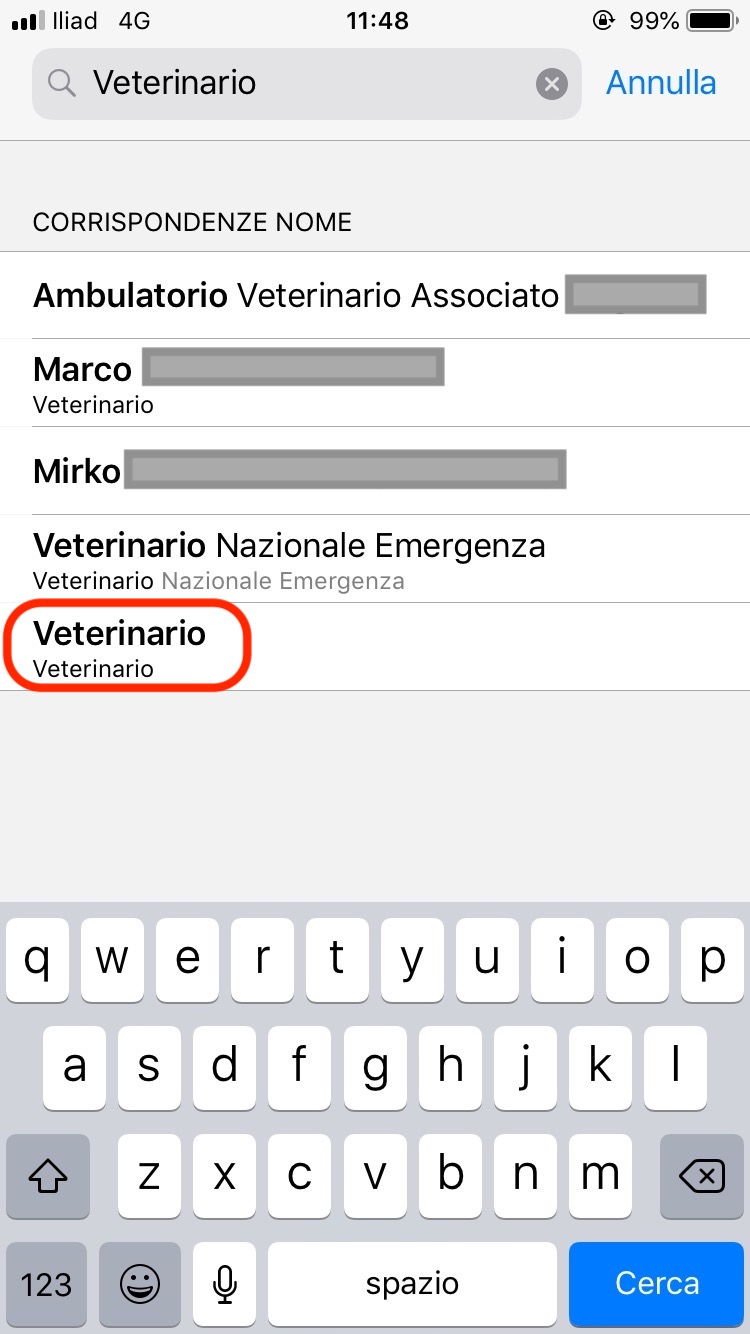Focus the Veterinario search field
750x1334 pixels.
300,84
